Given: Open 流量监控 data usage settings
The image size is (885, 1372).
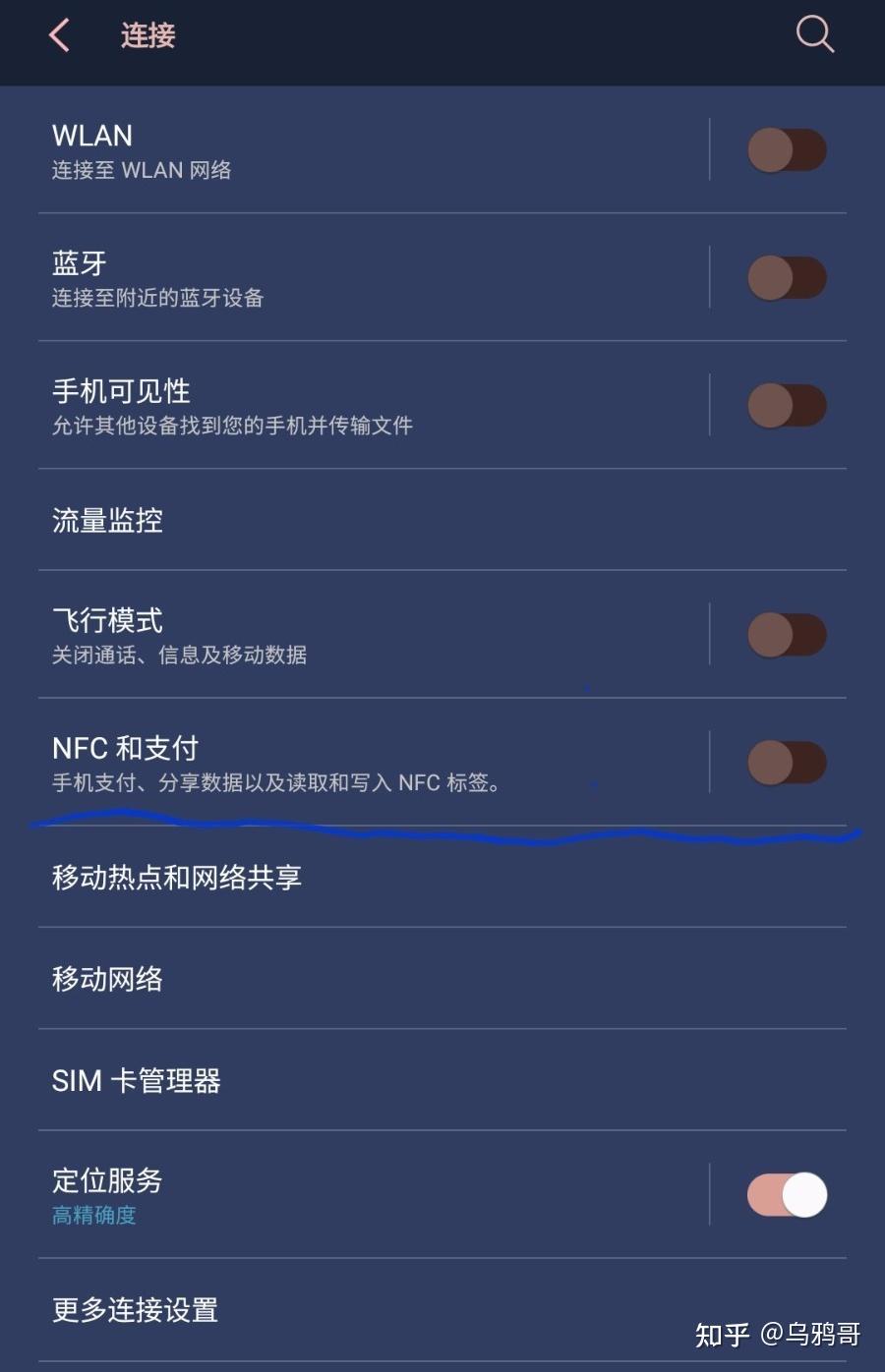Looking at the screenshot, I should (109, 521).
